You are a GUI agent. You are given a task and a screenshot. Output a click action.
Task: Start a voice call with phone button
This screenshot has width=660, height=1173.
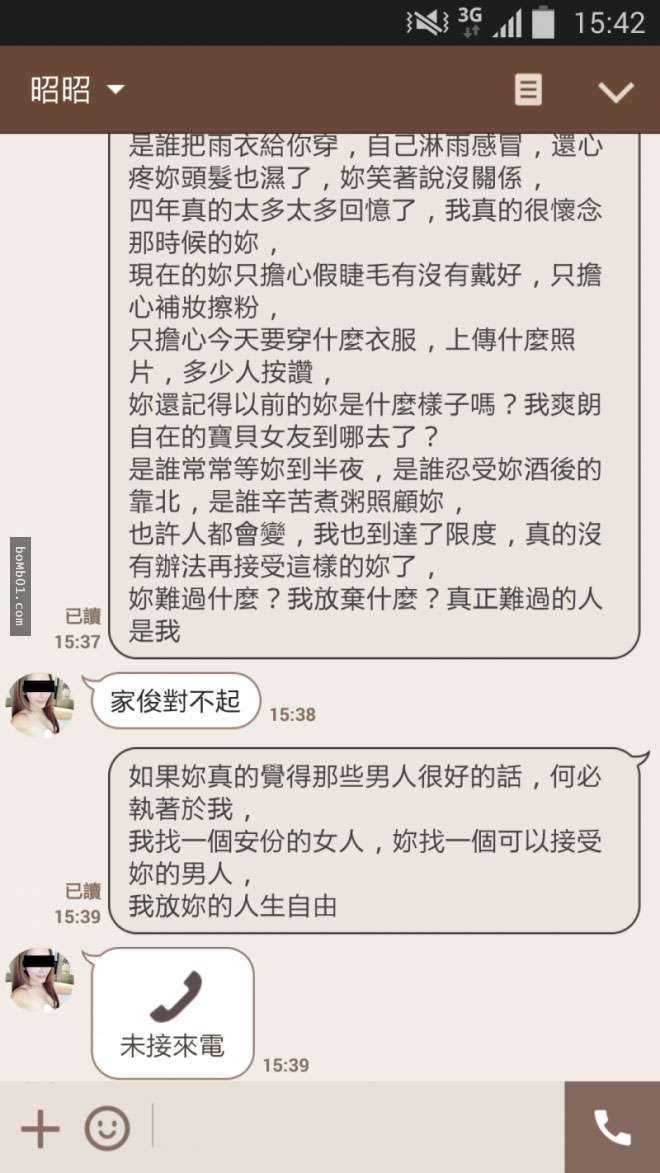(612, 1128)
